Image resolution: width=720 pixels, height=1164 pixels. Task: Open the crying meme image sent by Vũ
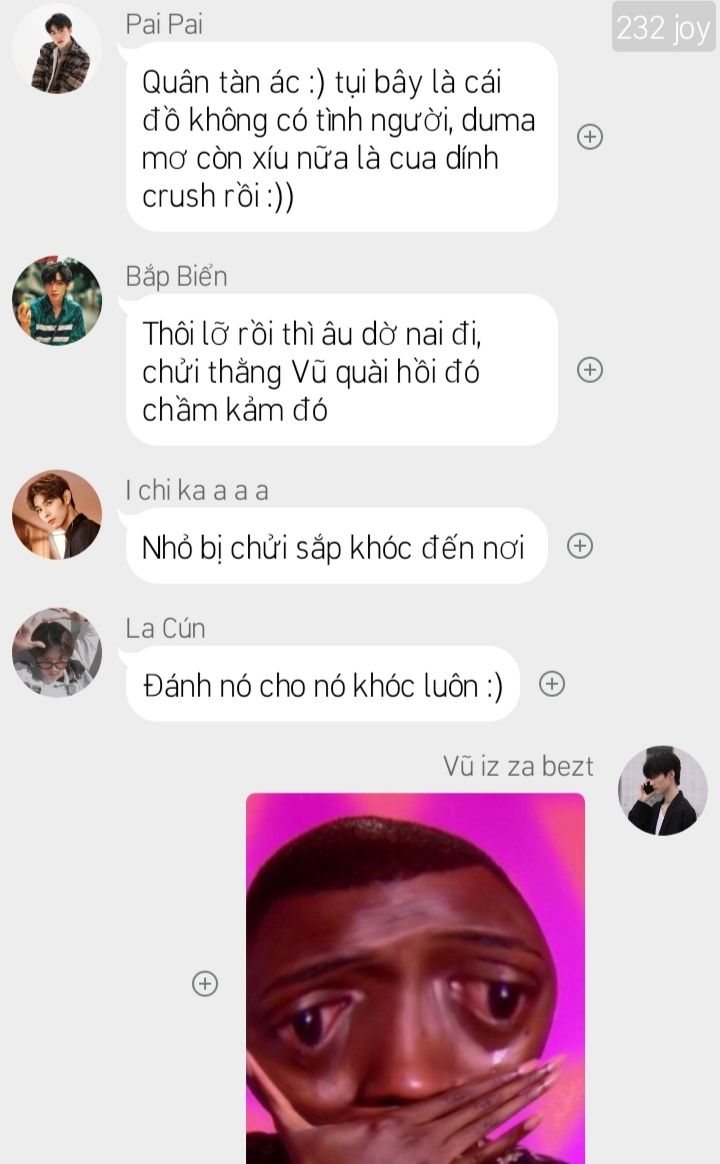[416, 978]
